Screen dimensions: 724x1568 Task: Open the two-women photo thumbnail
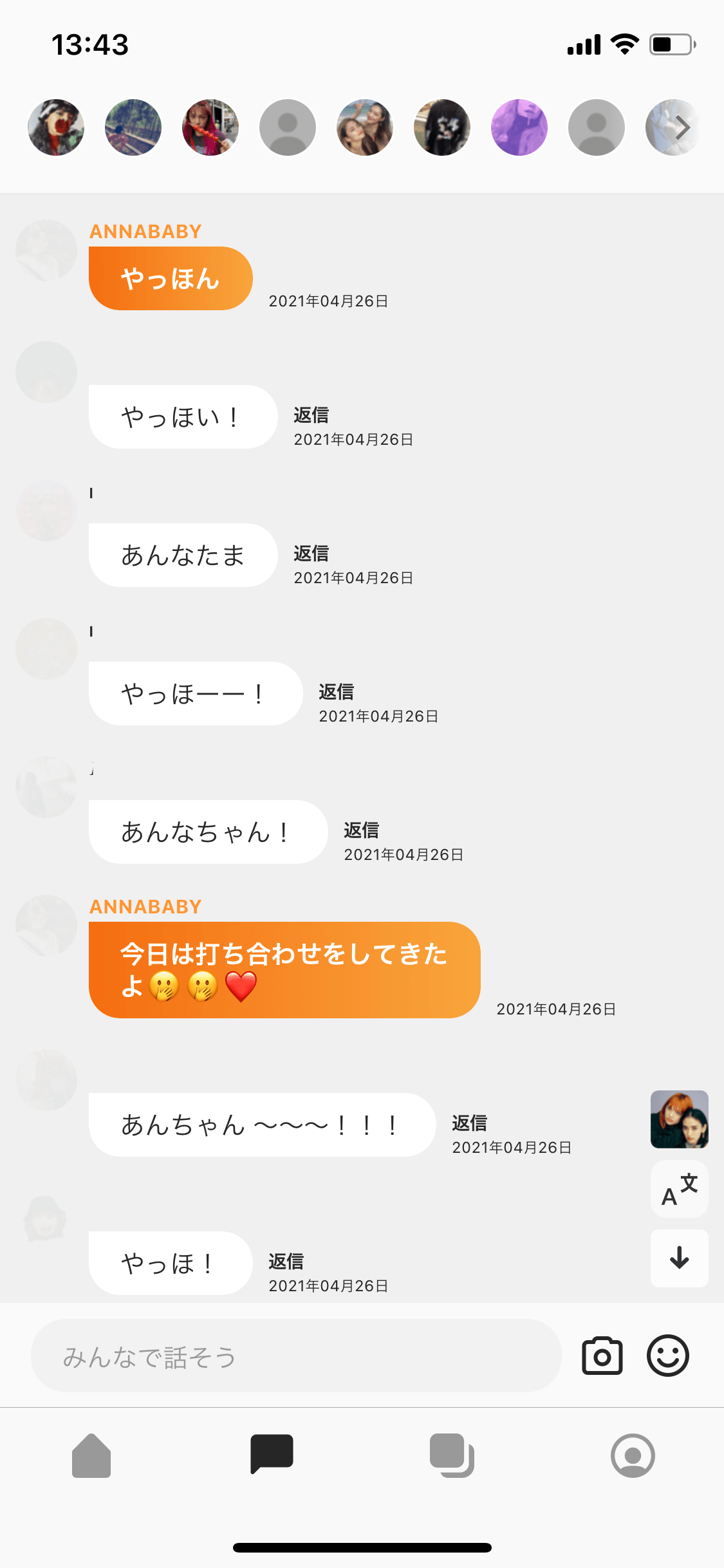tap(679, 1119)
